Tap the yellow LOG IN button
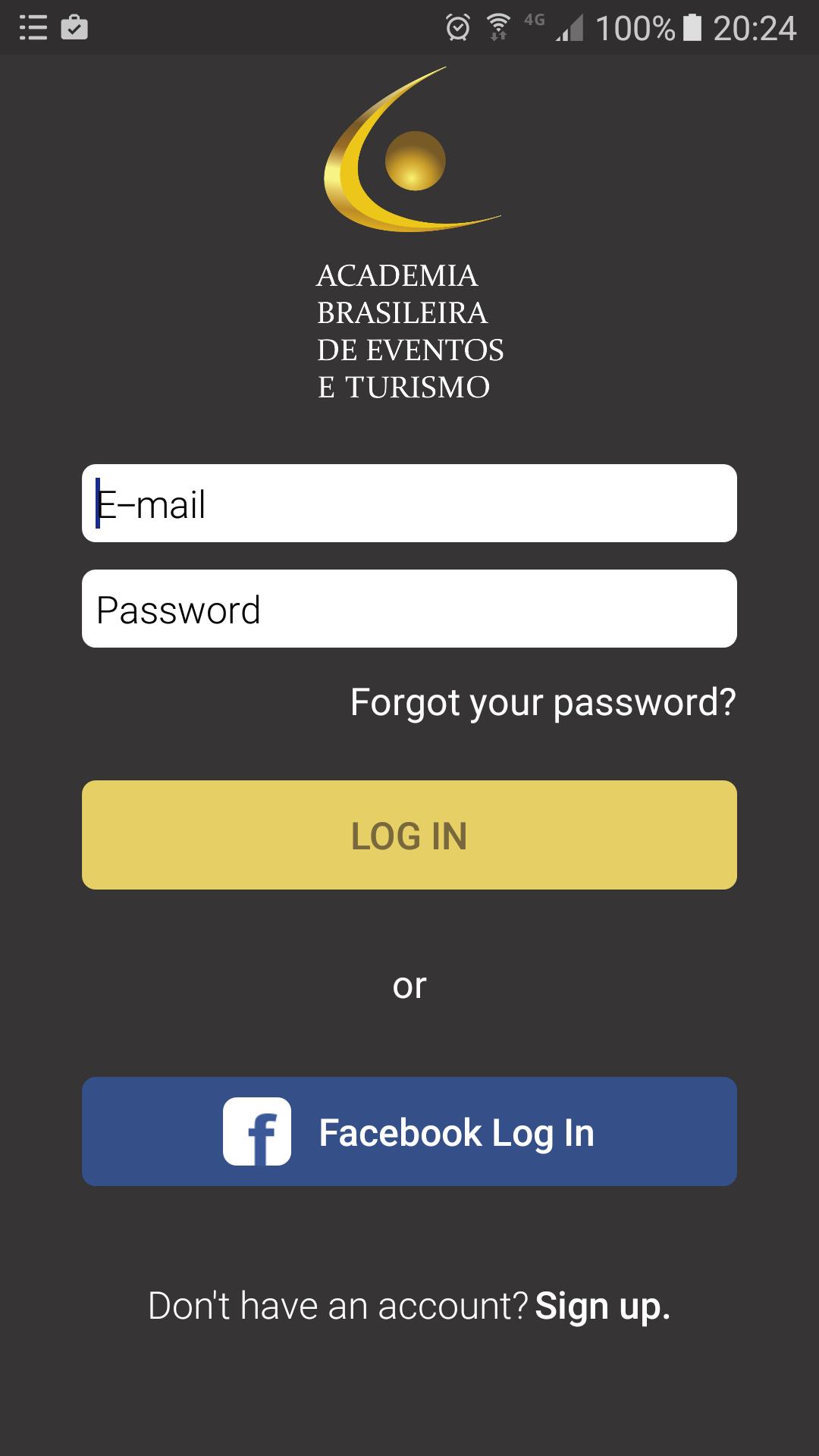This screenshot has height=1456, width=819. (409, 835)
